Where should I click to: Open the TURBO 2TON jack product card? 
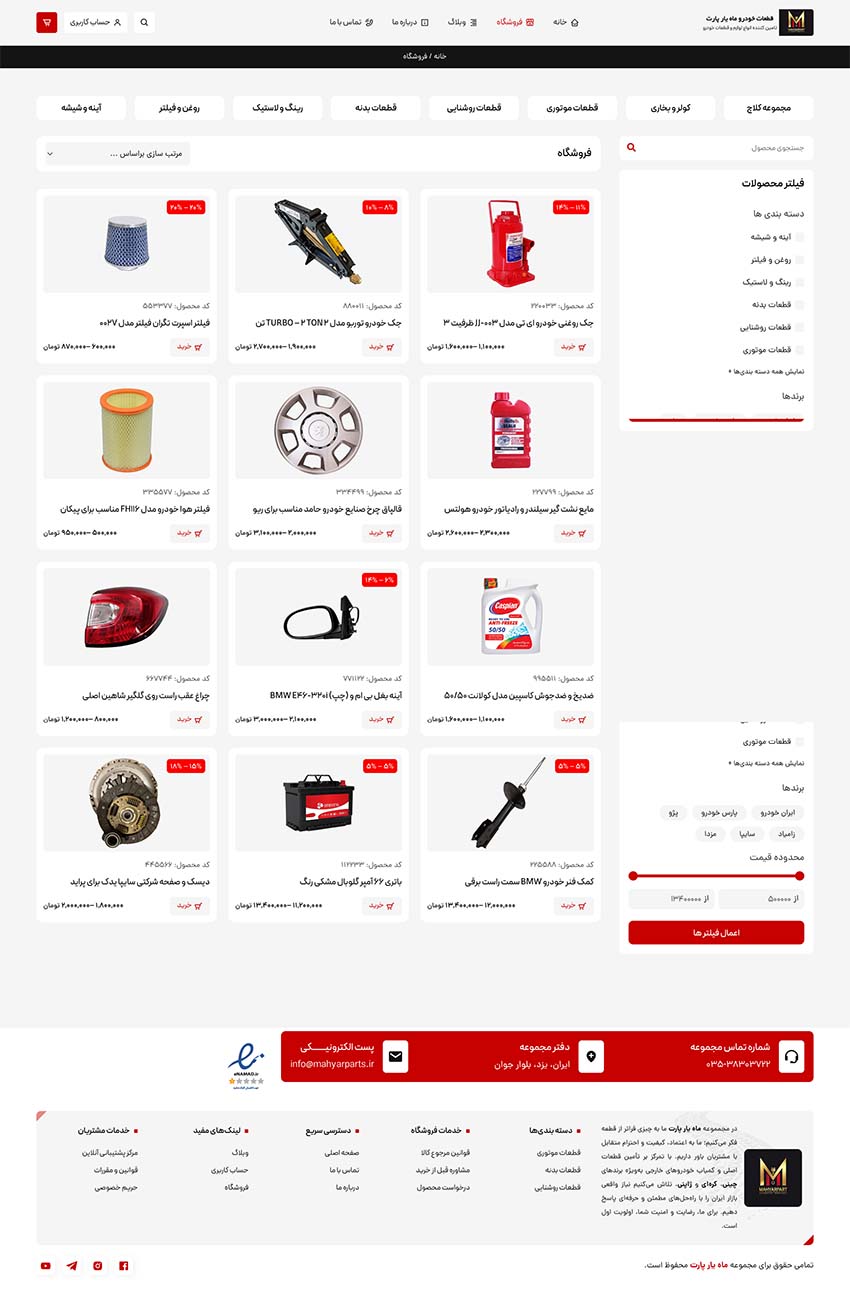pos(318,245)
